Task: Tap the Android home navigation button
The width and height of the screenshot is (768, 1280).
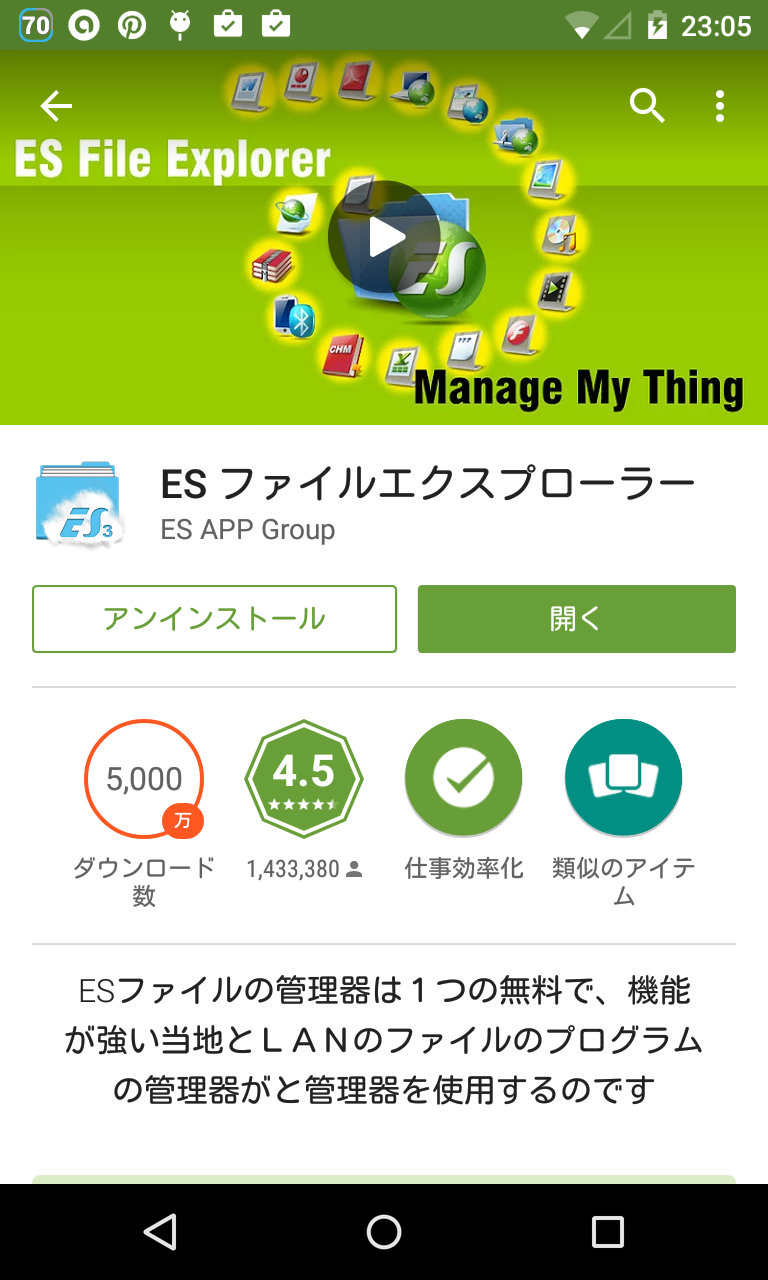Action: tap(383, 1231)
